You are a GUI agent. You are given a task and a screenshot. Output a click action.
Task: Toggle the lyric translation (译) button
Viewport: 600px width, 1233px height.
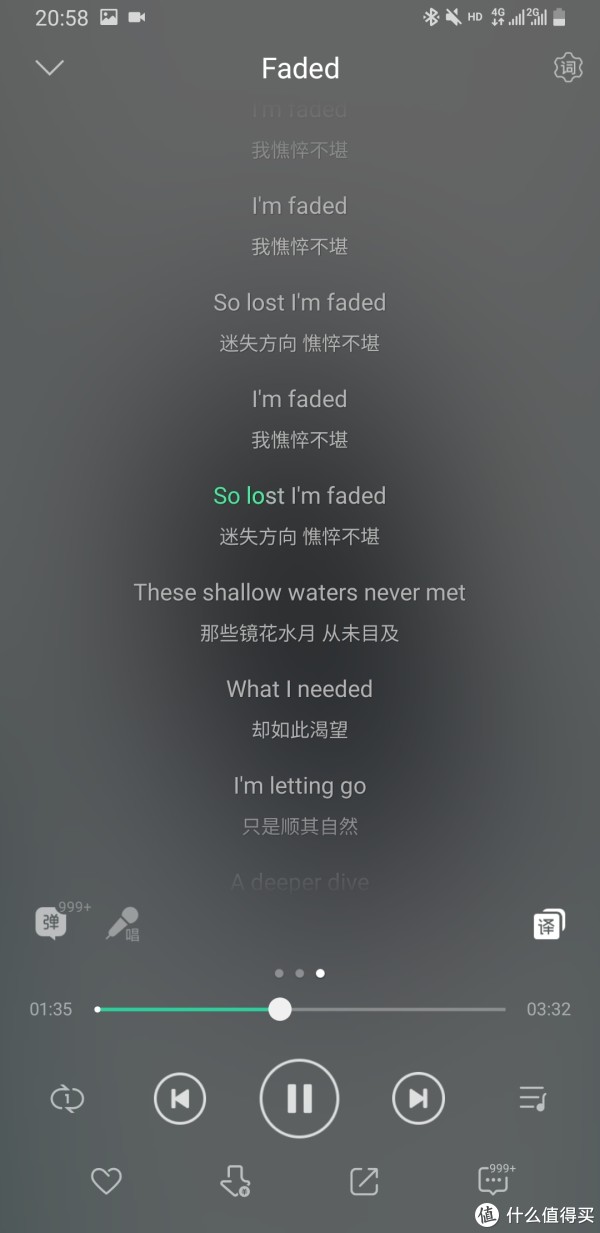tap(549, 924)
